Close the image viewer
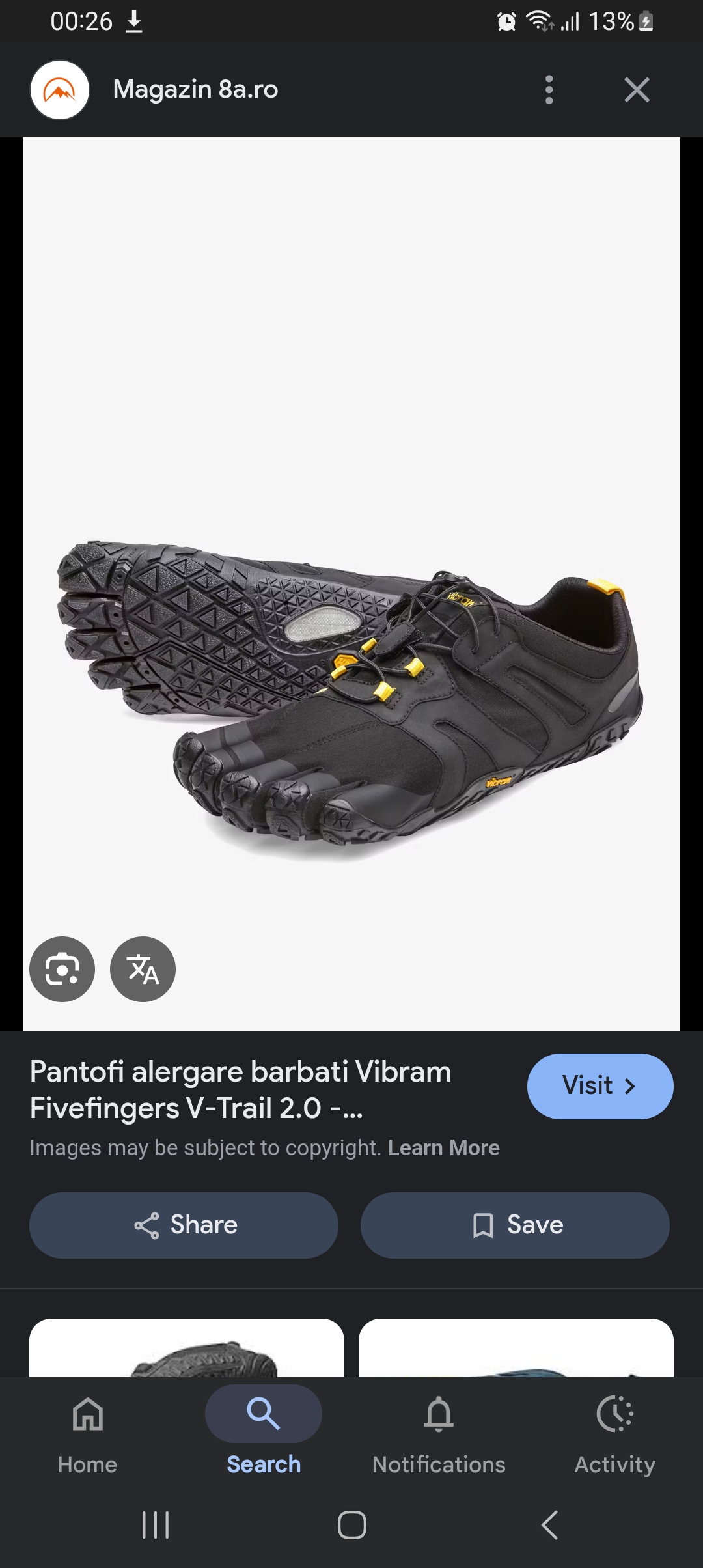The height and width of the screenshot is (1568, 703). (x=637, y=90)
